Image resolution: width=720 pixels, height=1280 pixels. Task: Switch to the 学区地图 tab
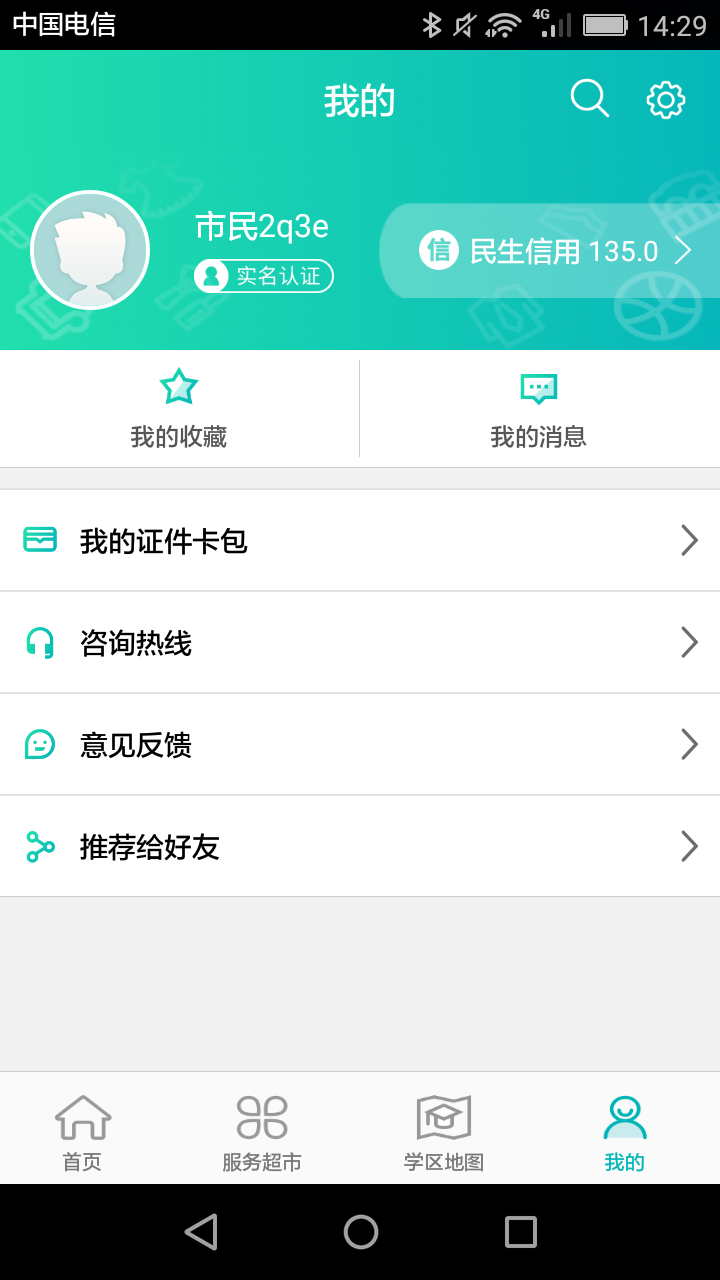click(444, 1132)
